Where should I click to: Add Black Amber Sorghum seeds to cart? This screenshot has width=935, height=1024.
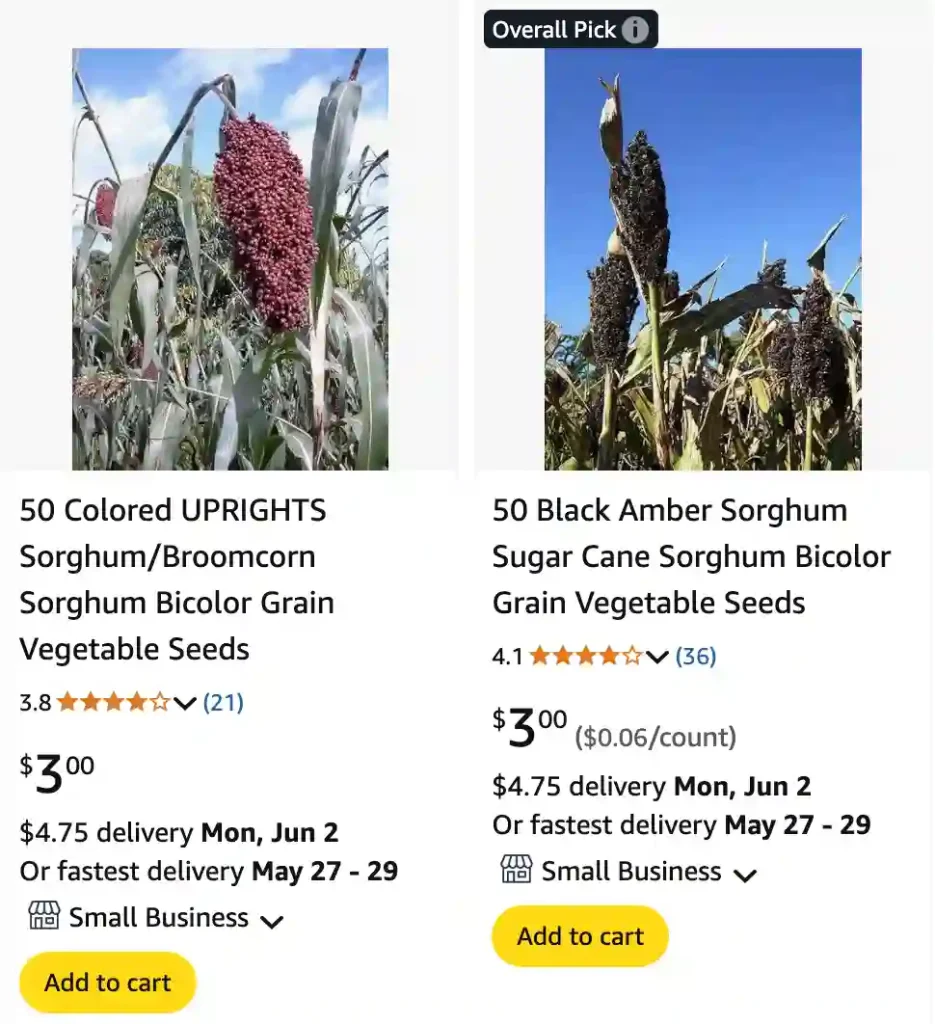click(x=579, y=936)
